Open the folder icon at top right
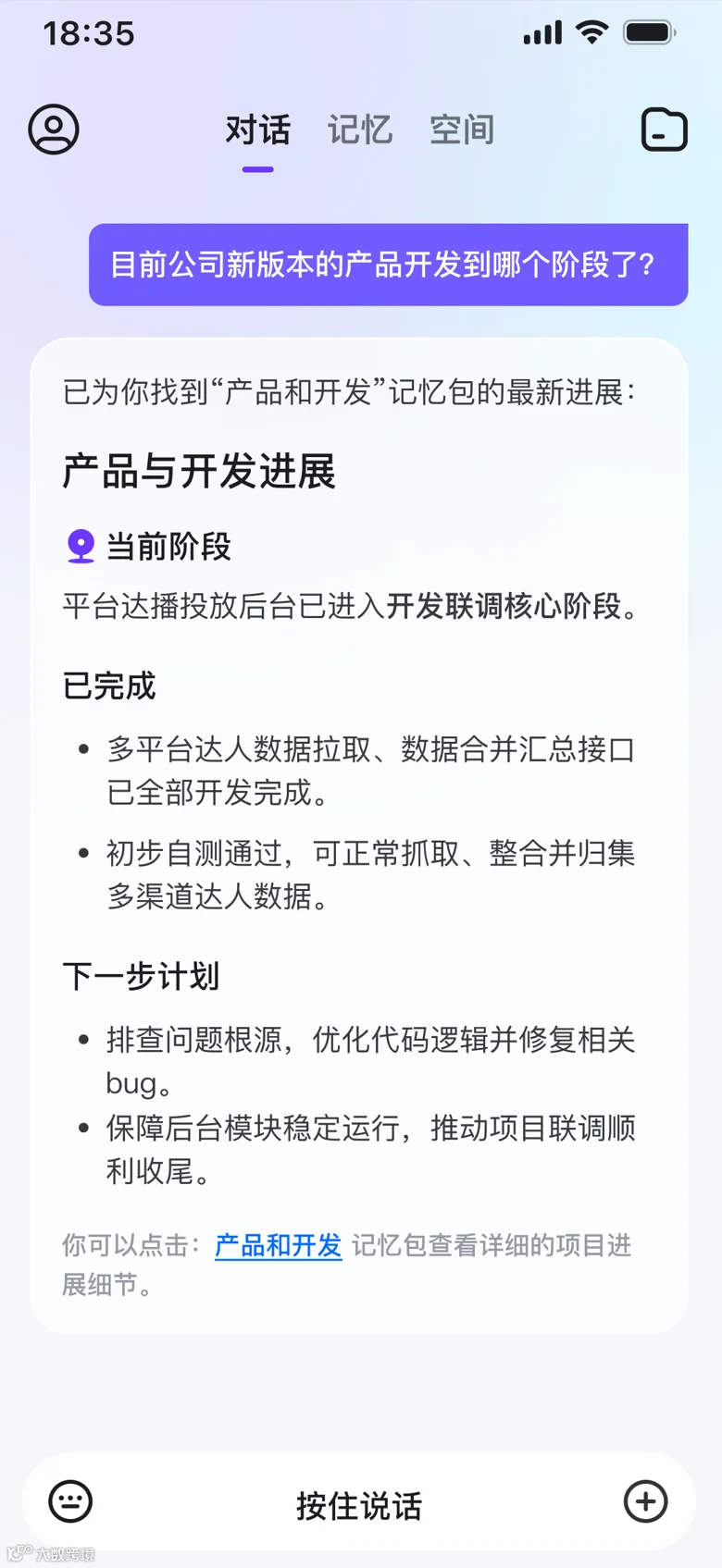 pos(665,130)
